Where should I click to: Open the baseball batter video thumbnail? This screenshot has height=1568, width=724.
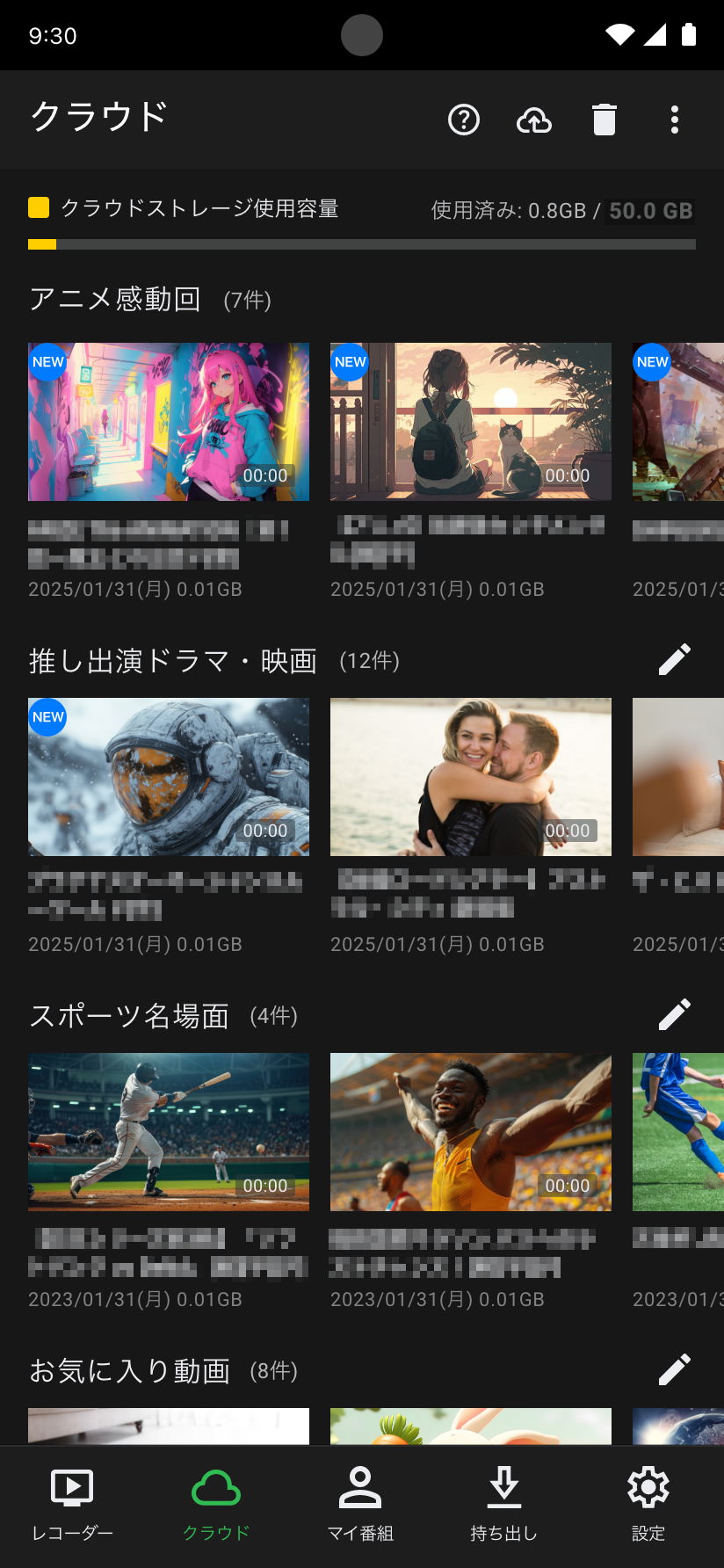tap(169, 1132)
